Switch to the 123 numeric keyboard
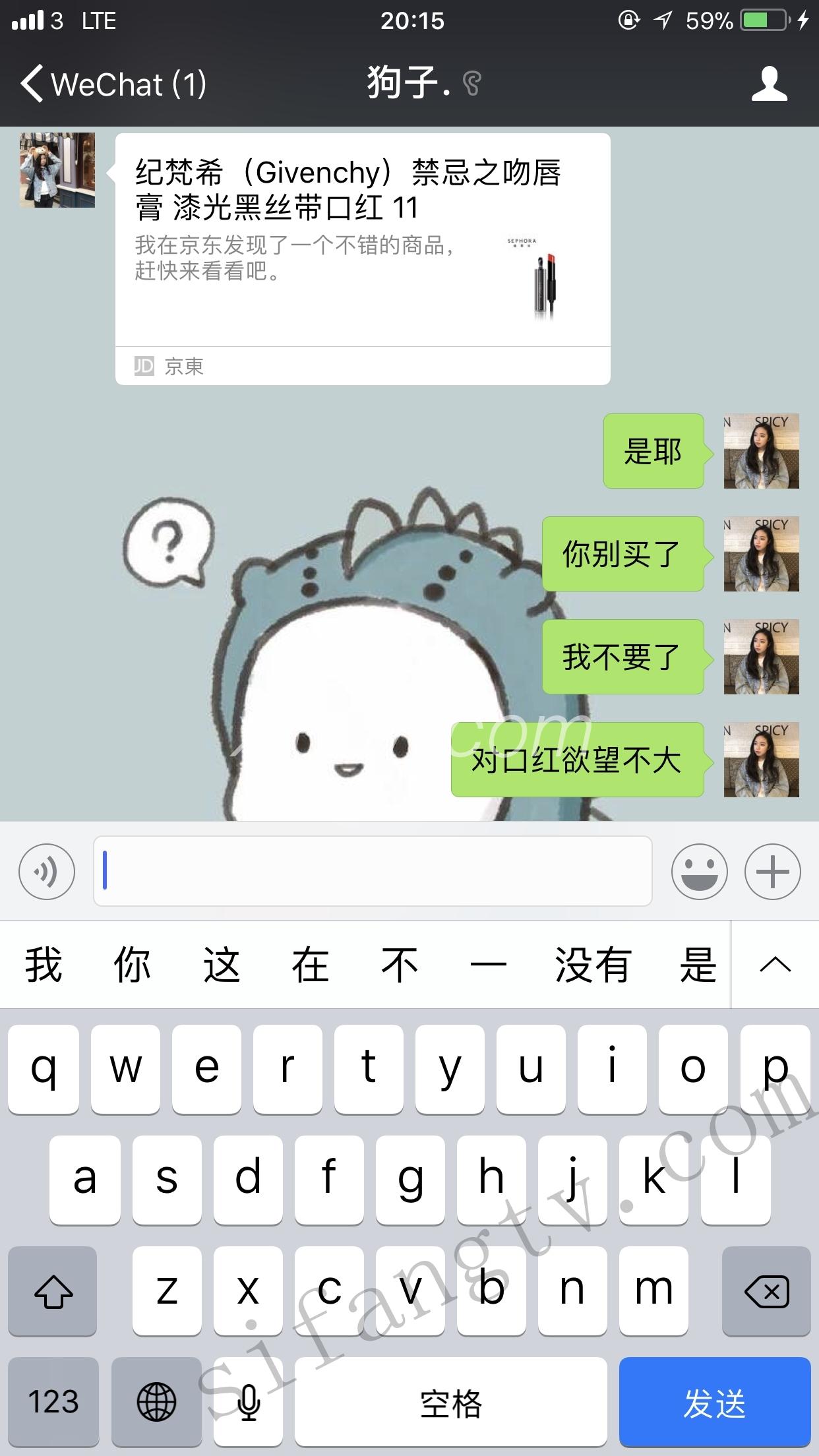This screenshot has height=1456, width=819. click(x=53, y=1402)
